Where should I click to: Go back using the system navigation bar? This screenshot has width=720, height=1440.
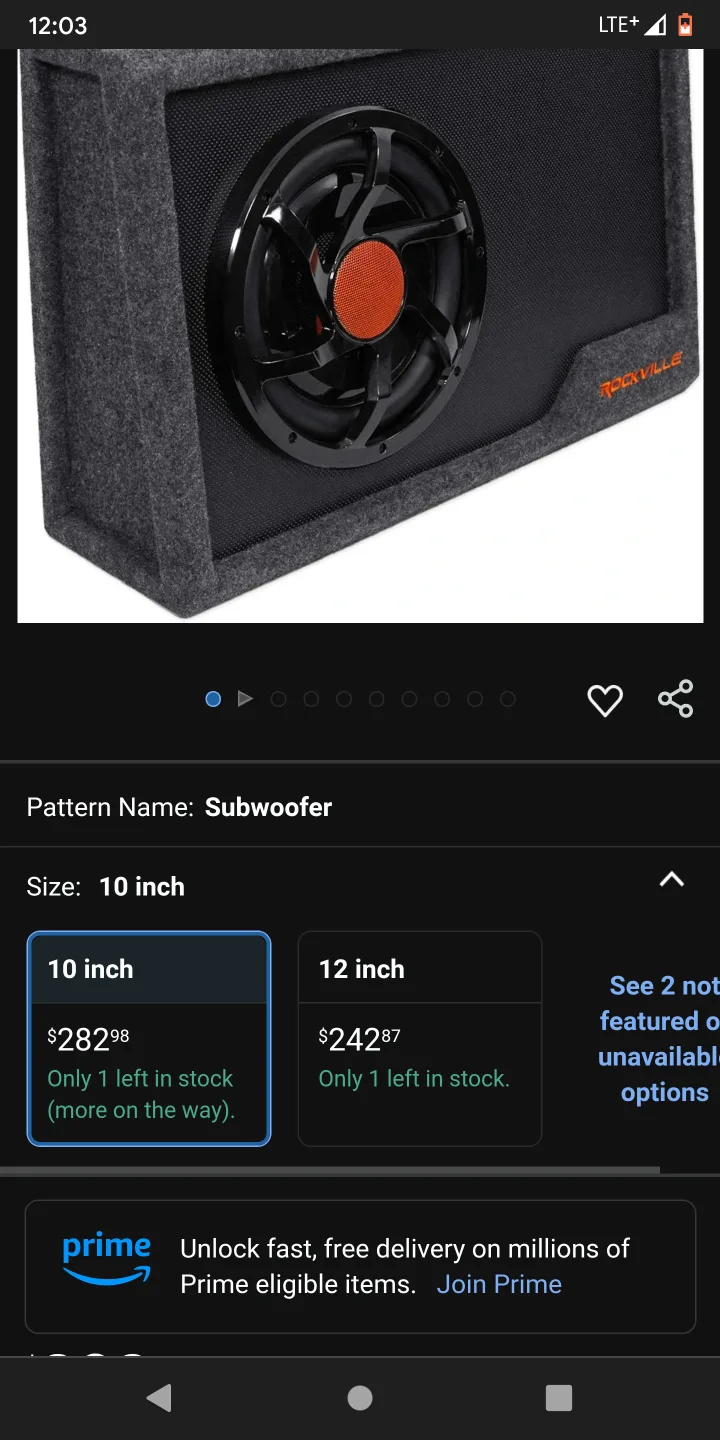159,1397
